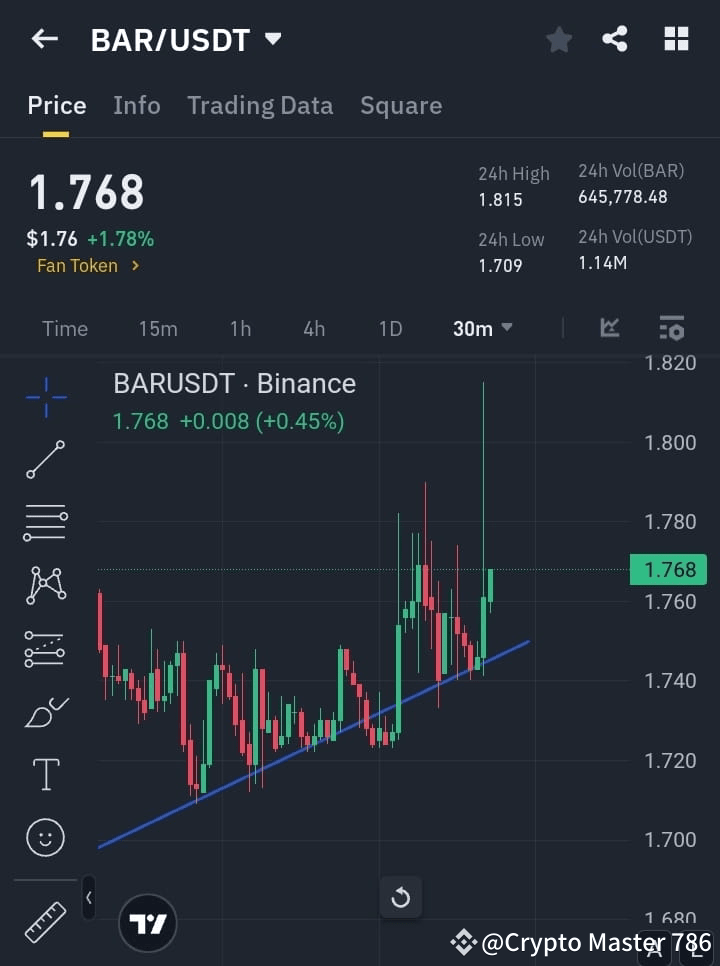
Task: Open the indicators chart icon
Action: (x=610, y=328)
